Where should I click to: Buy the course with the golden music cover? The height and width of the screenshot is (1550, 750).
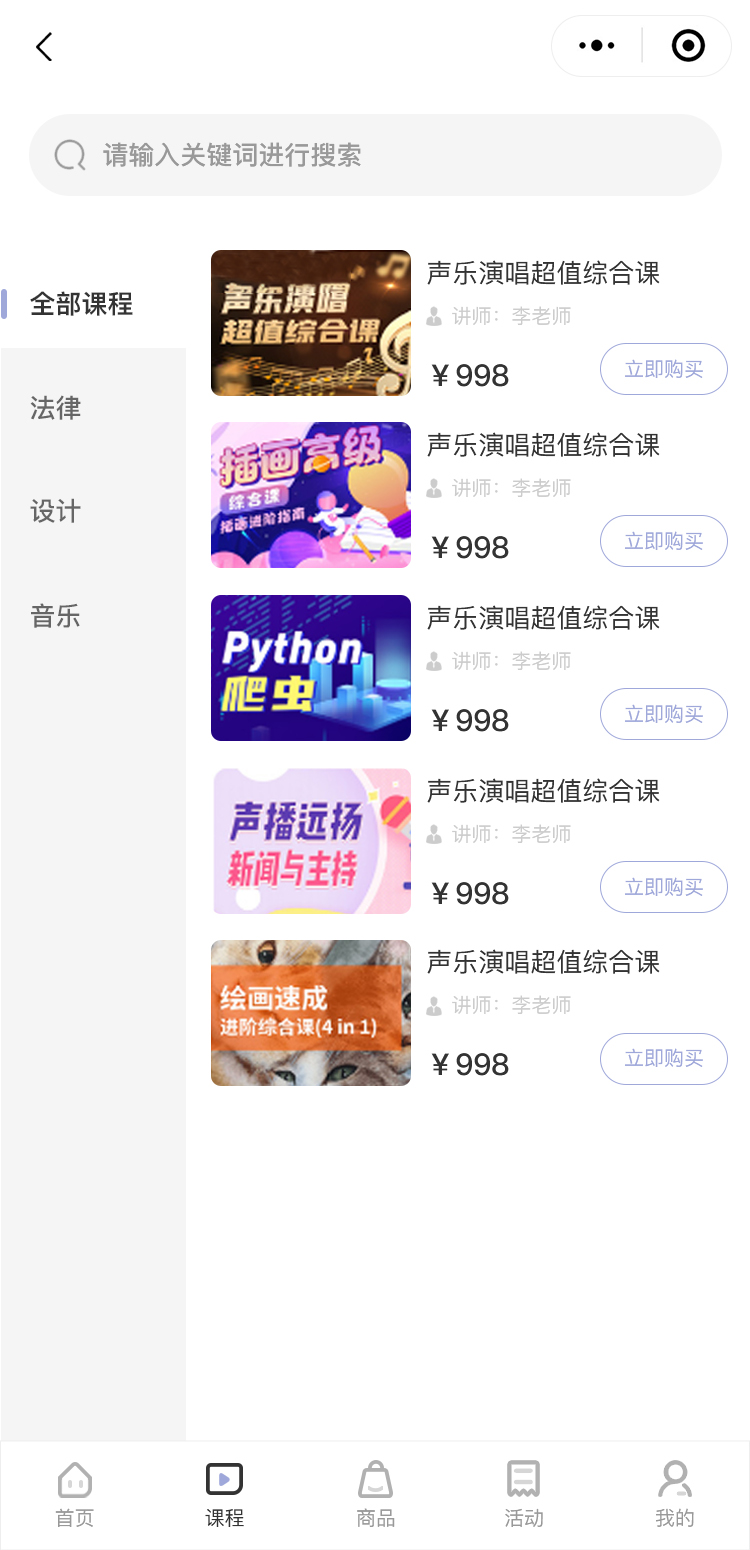coord(663,369)
